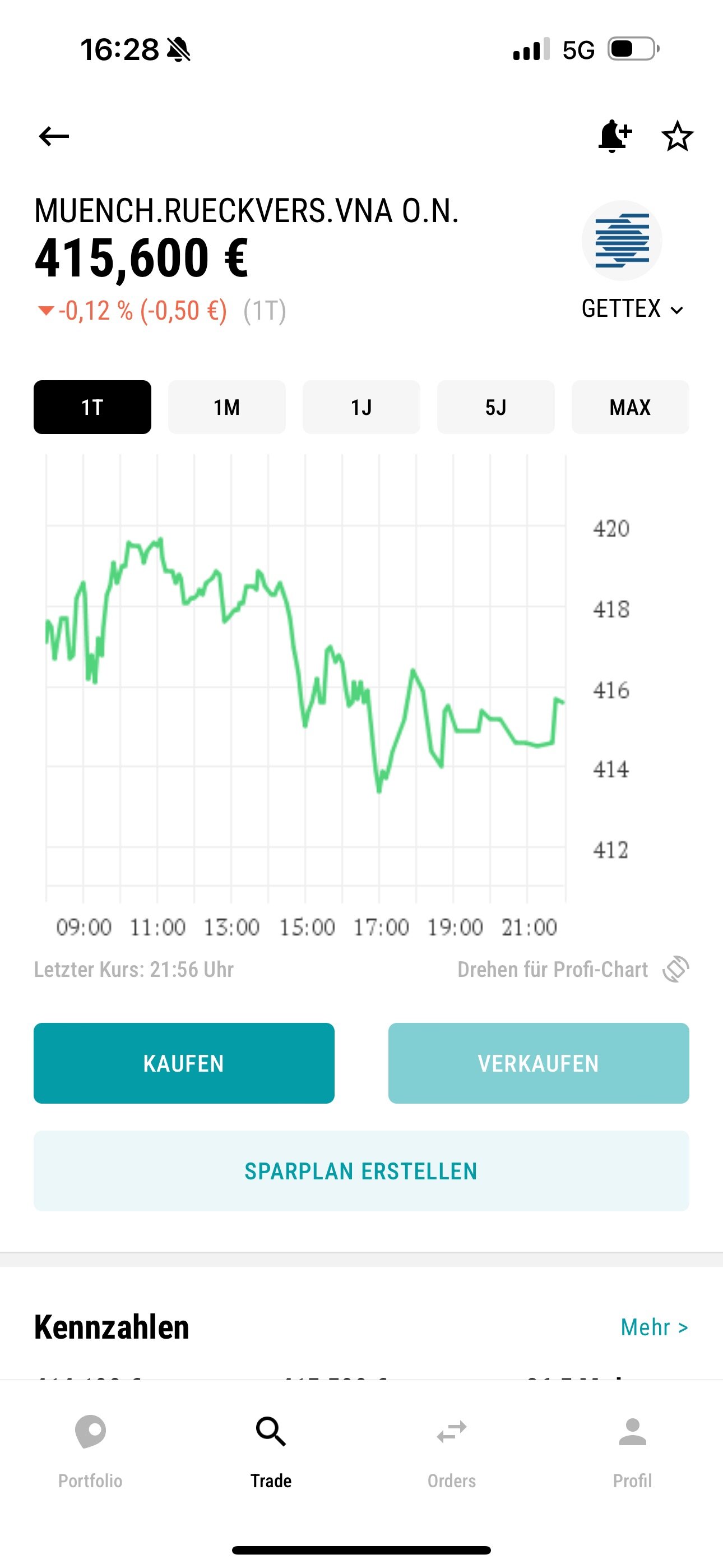Switch chart to 1M range
This screenshot has height=1568, width=723.
[x=226, y=407]
